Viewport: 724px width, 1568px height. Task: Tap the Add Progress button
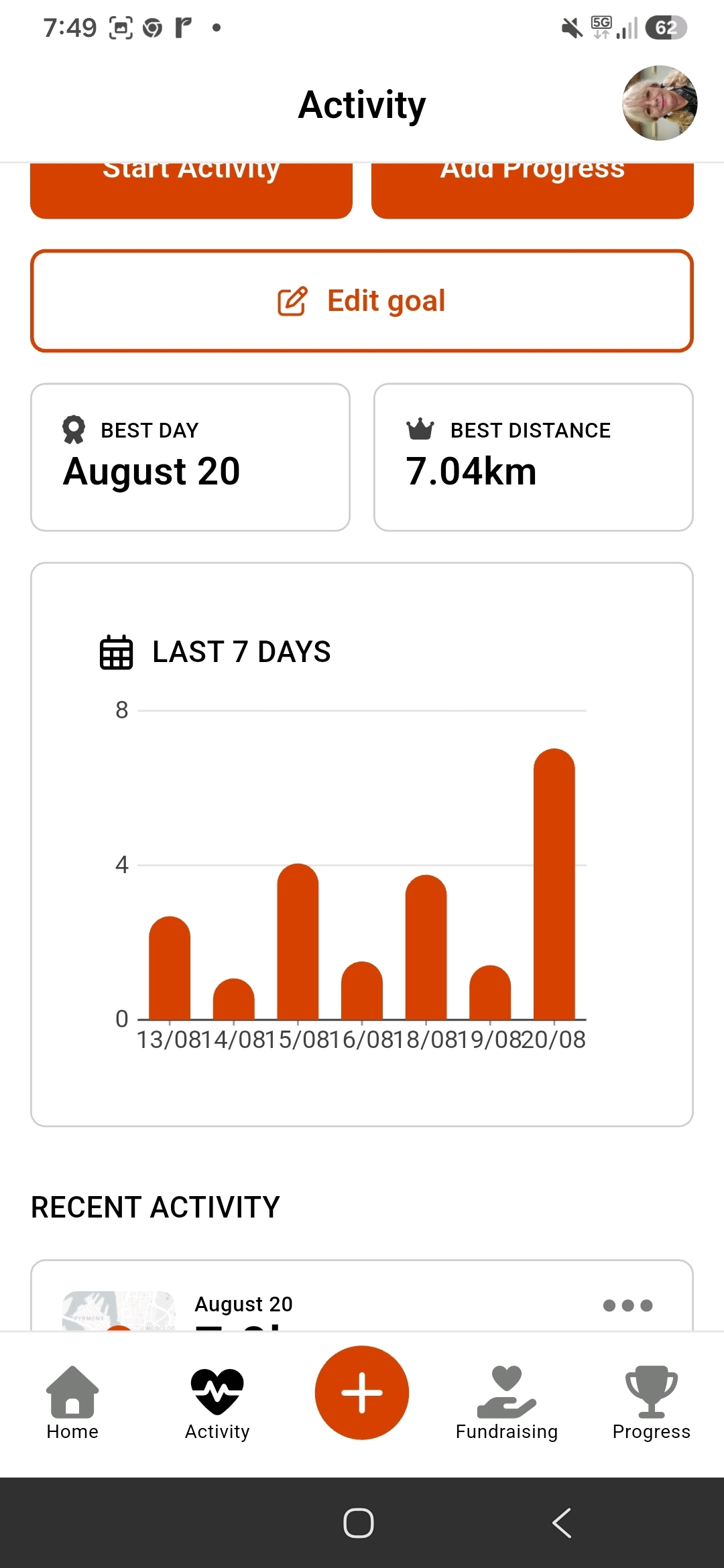[532, 190]
